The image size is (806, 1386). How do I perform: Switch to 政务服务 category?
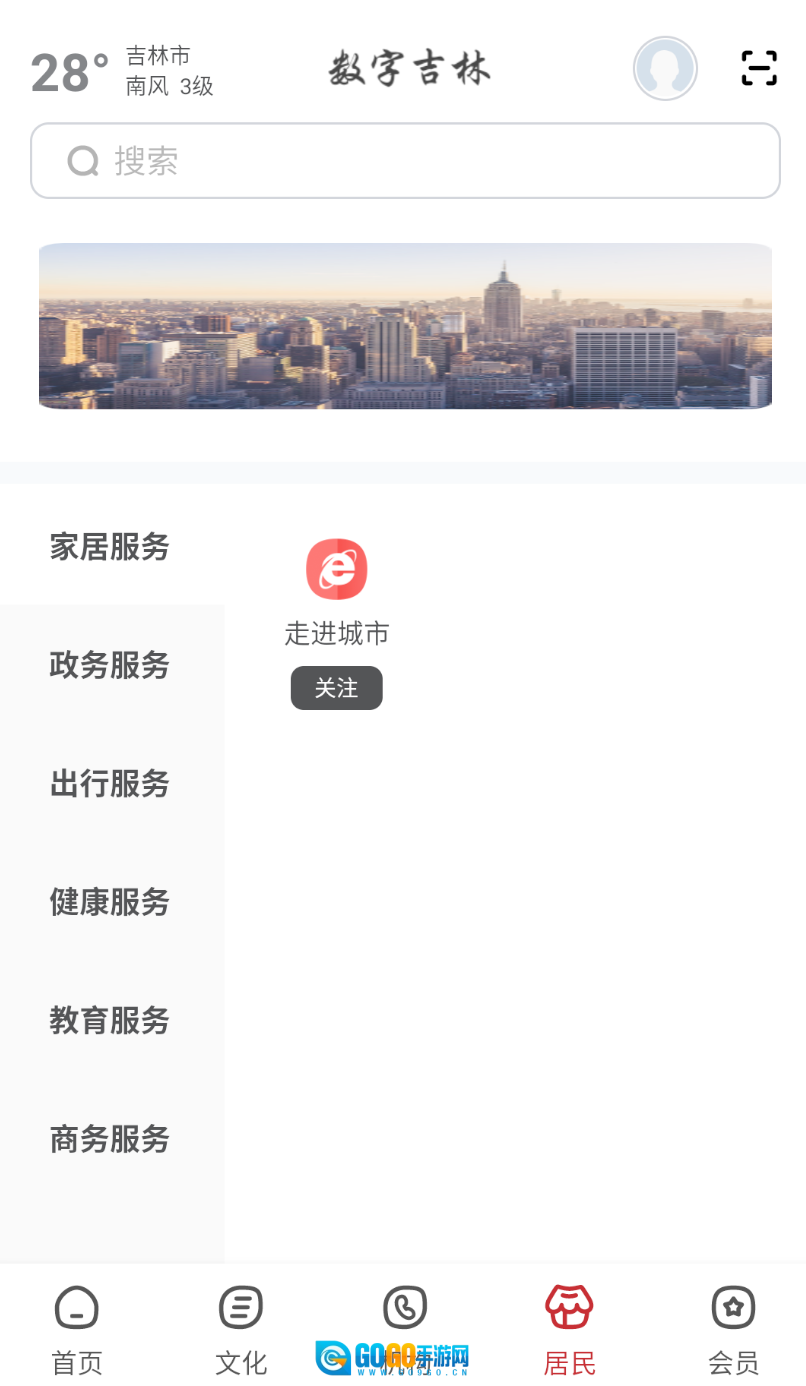(109, 666)
